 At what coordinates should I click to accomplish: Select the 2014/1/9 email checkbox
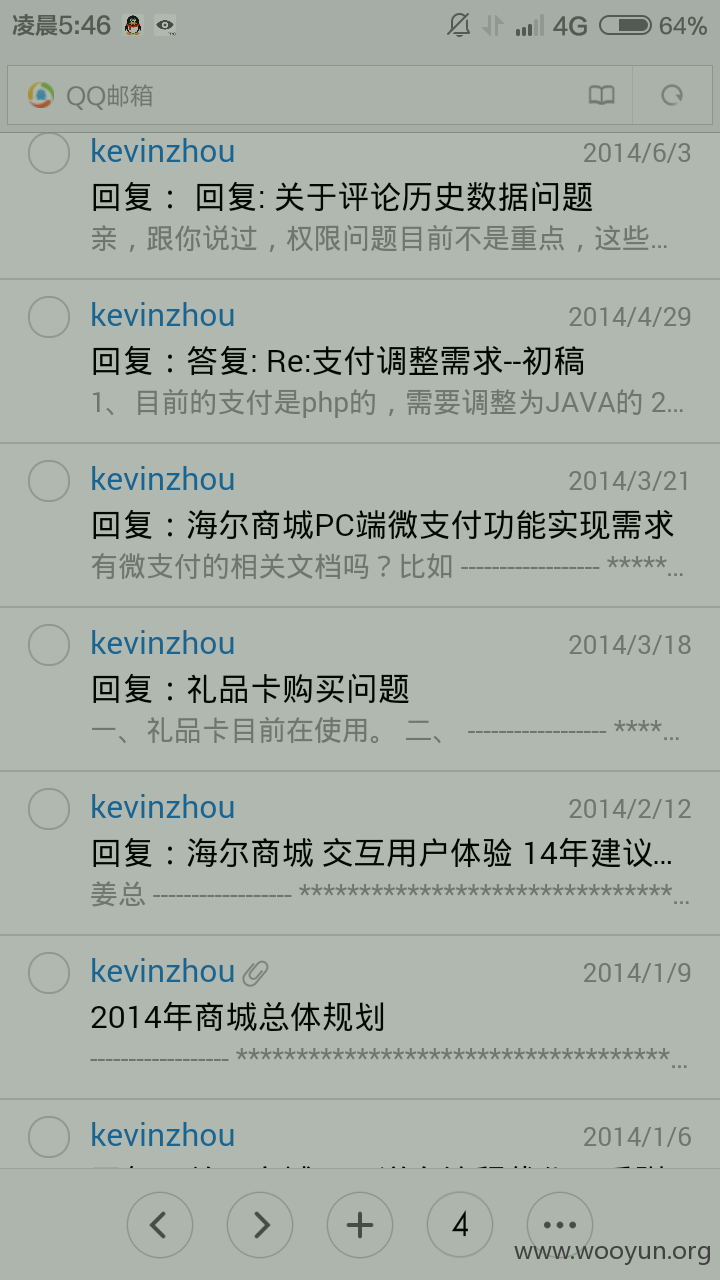(48, 973)
